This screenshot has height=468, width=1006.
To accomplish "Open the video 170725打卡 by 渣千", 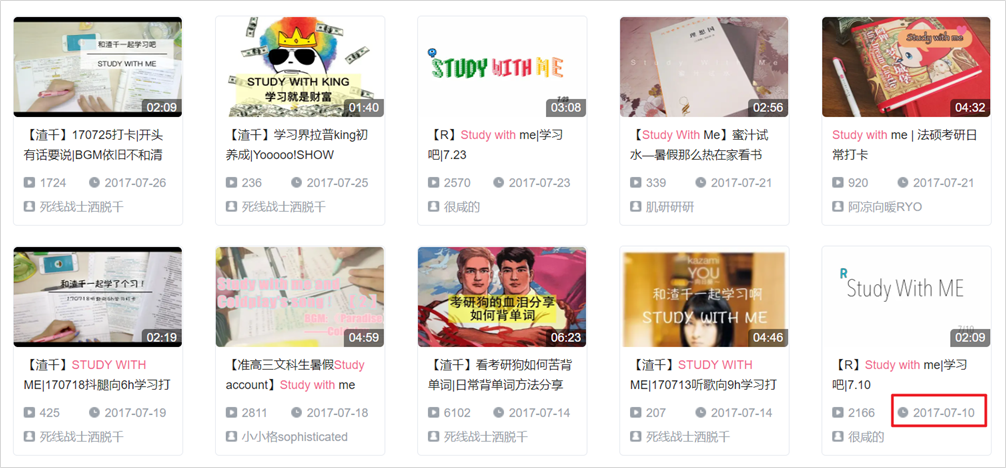I will [x=97, y=67].
